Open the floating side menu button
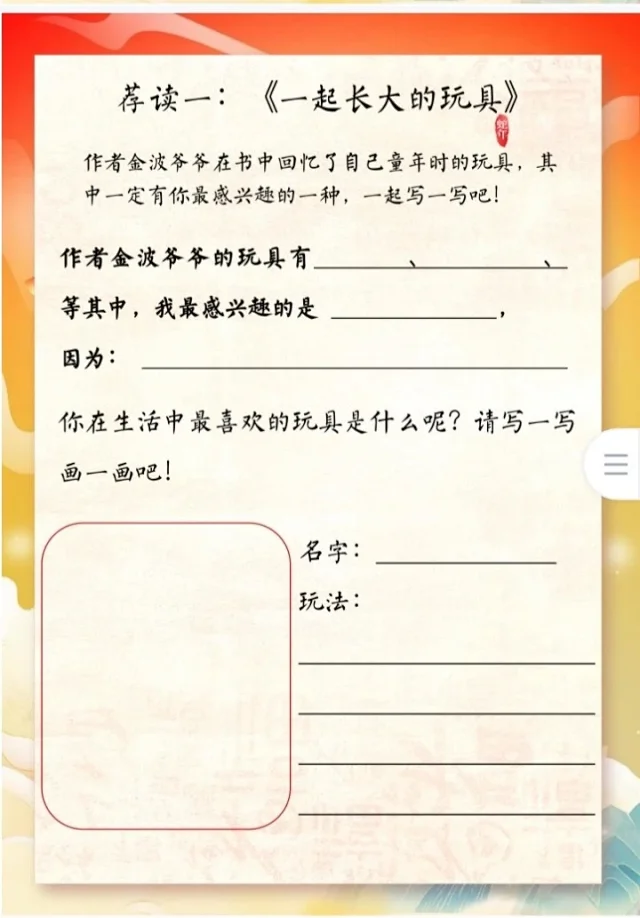The image size is (640, 918). pos(617,466)
